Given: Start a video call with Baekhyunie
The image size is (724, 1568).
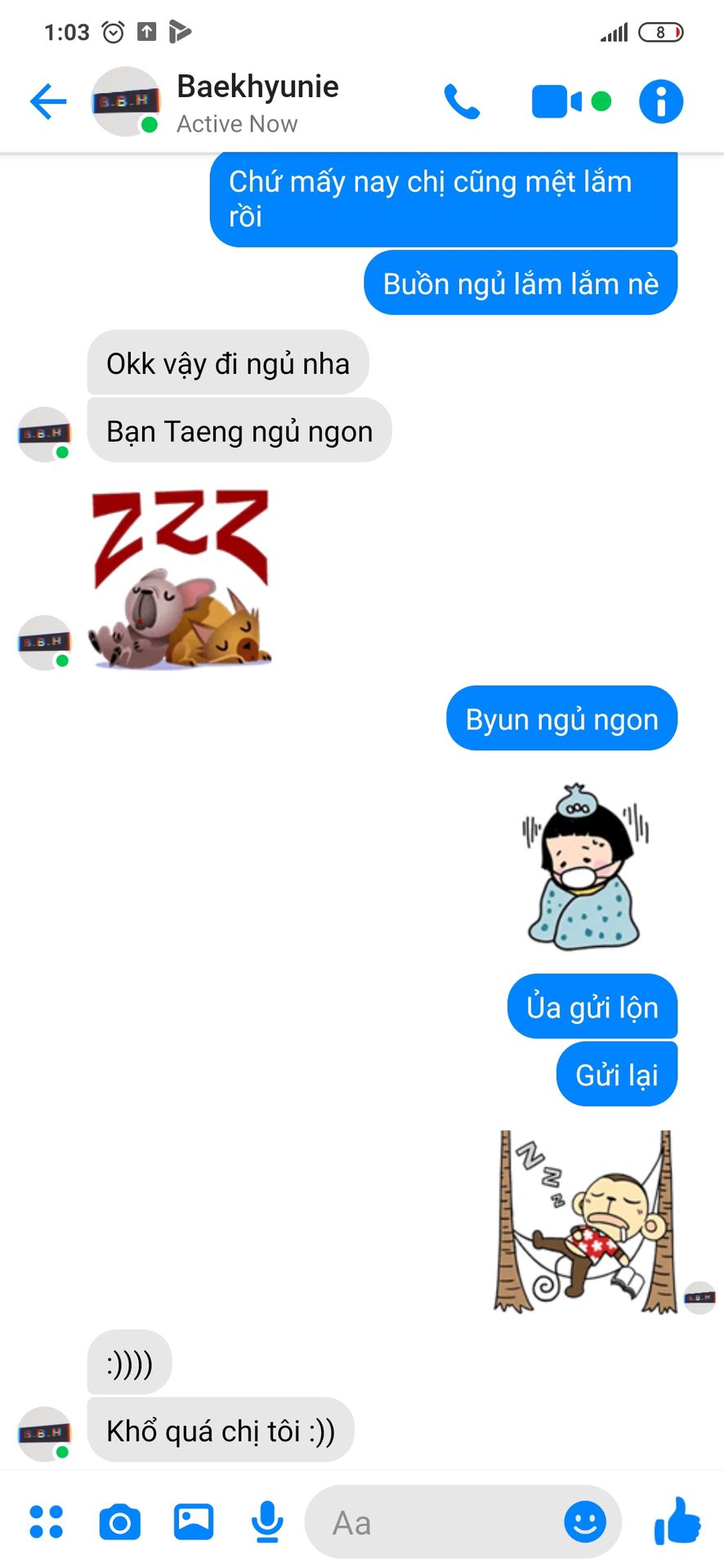Looking at the screenshot, I should coord(556,102).
